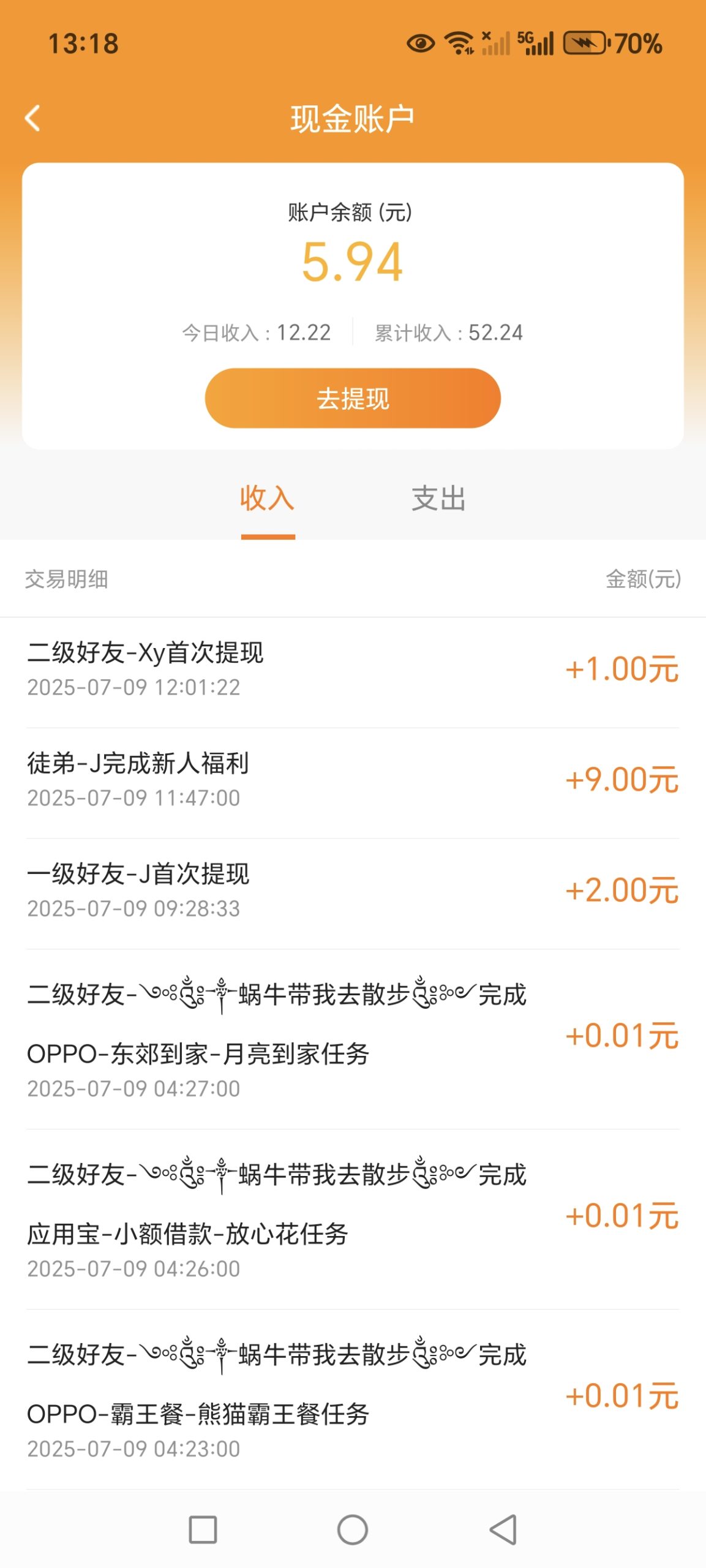Tap the 今日收入 12.22 text
Image resolution: width=706 pixels, height=1568 pixels.
(257, 333)
